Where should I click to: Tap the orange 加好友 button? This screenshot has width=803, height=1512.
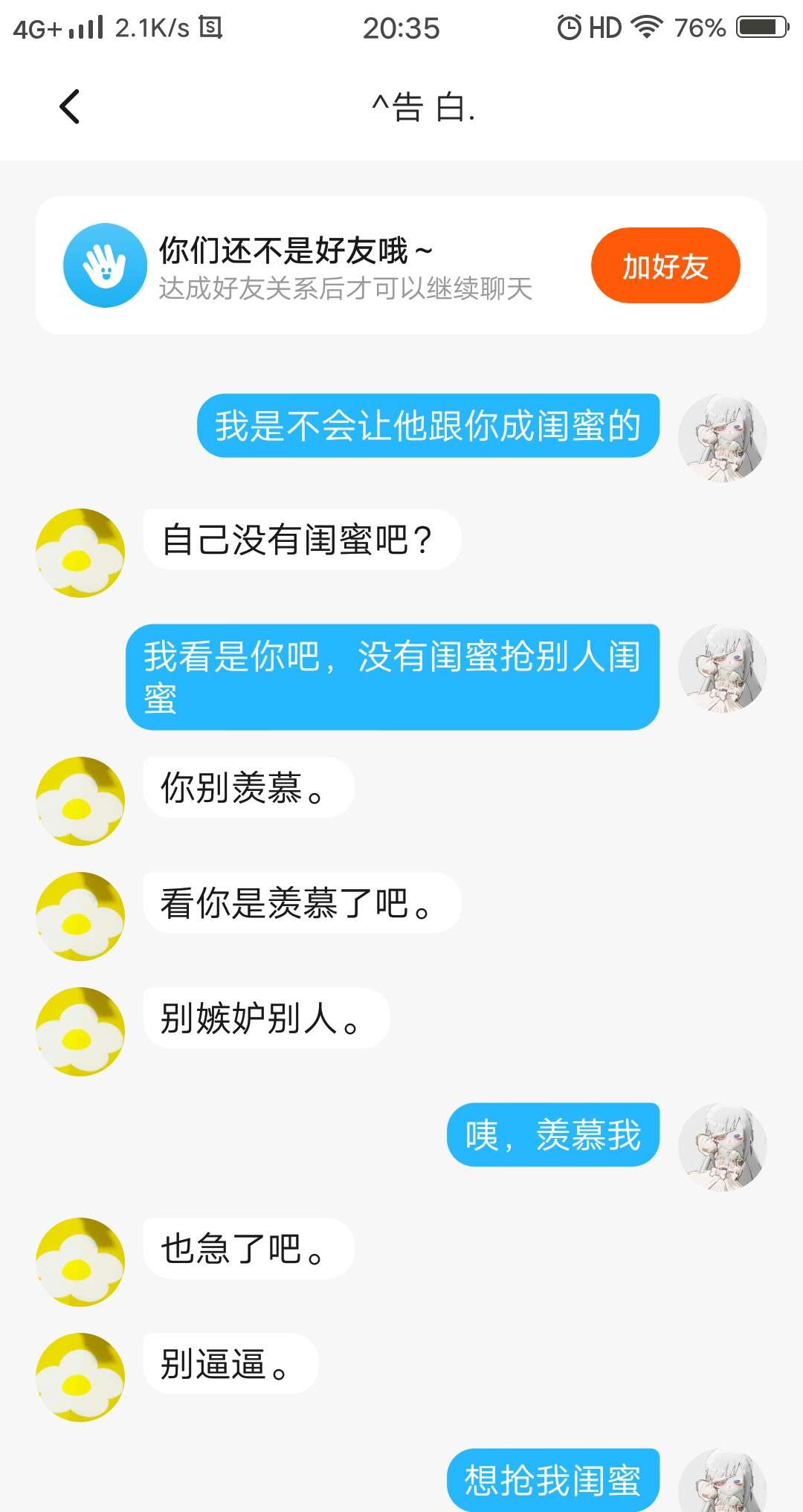tap(665, 265)
